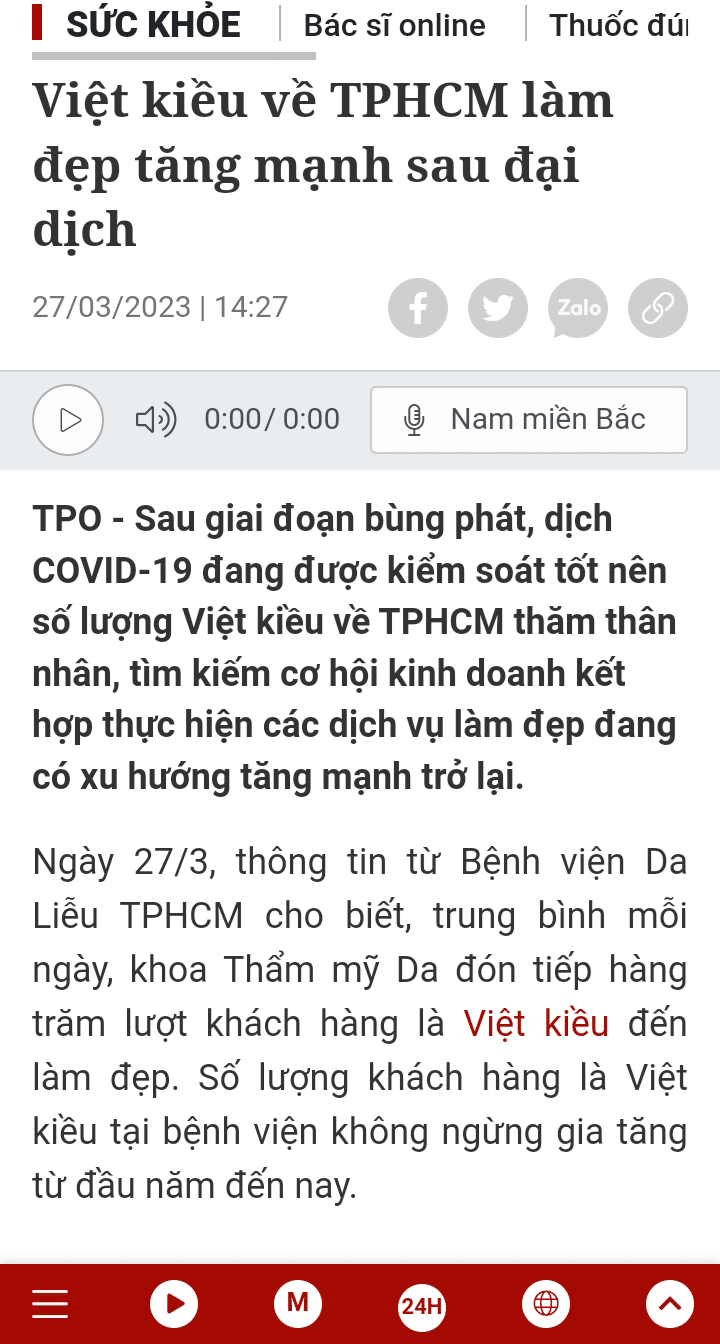Share the article on Twitter

coord(498,308)
